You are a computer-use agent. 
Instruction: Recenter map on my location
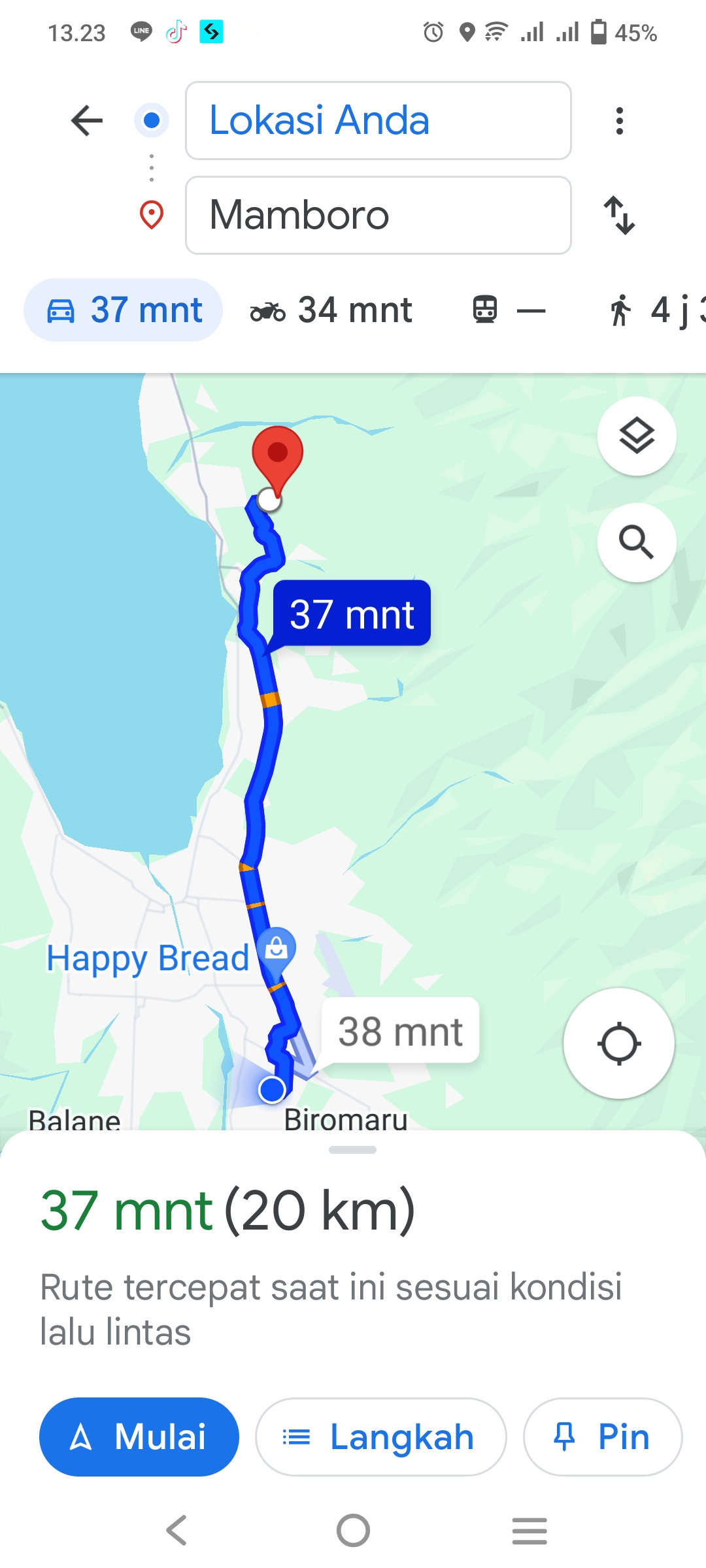(x=618, y=1043)
